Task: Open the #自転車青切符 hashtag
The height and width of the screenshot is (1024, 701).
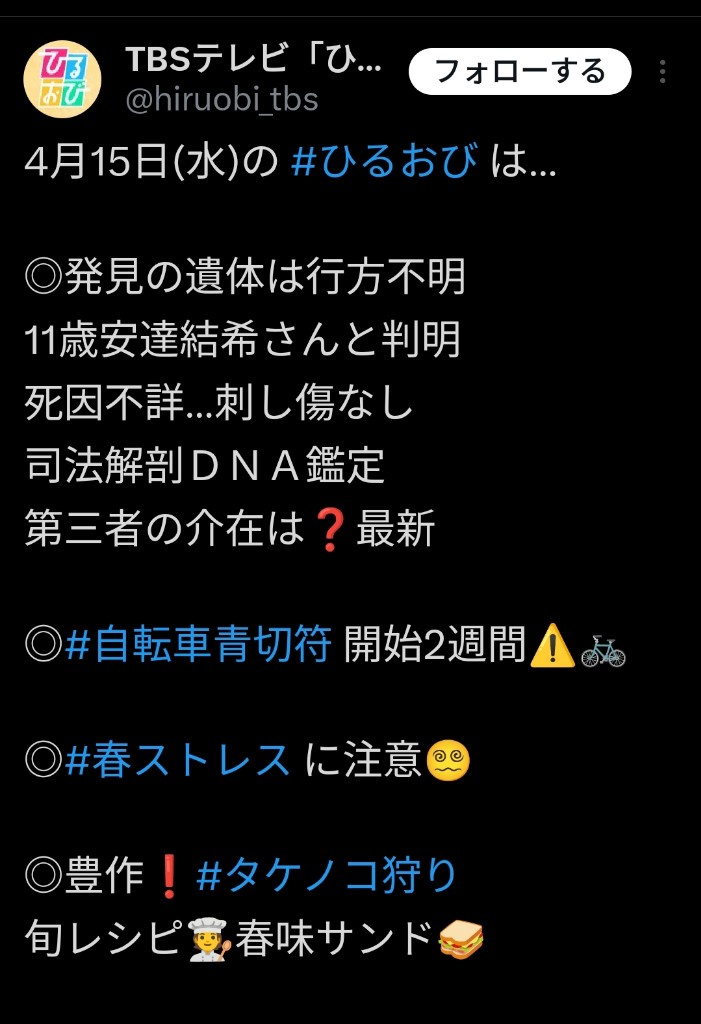Action: pyautogui.click(x=197, y=647)
